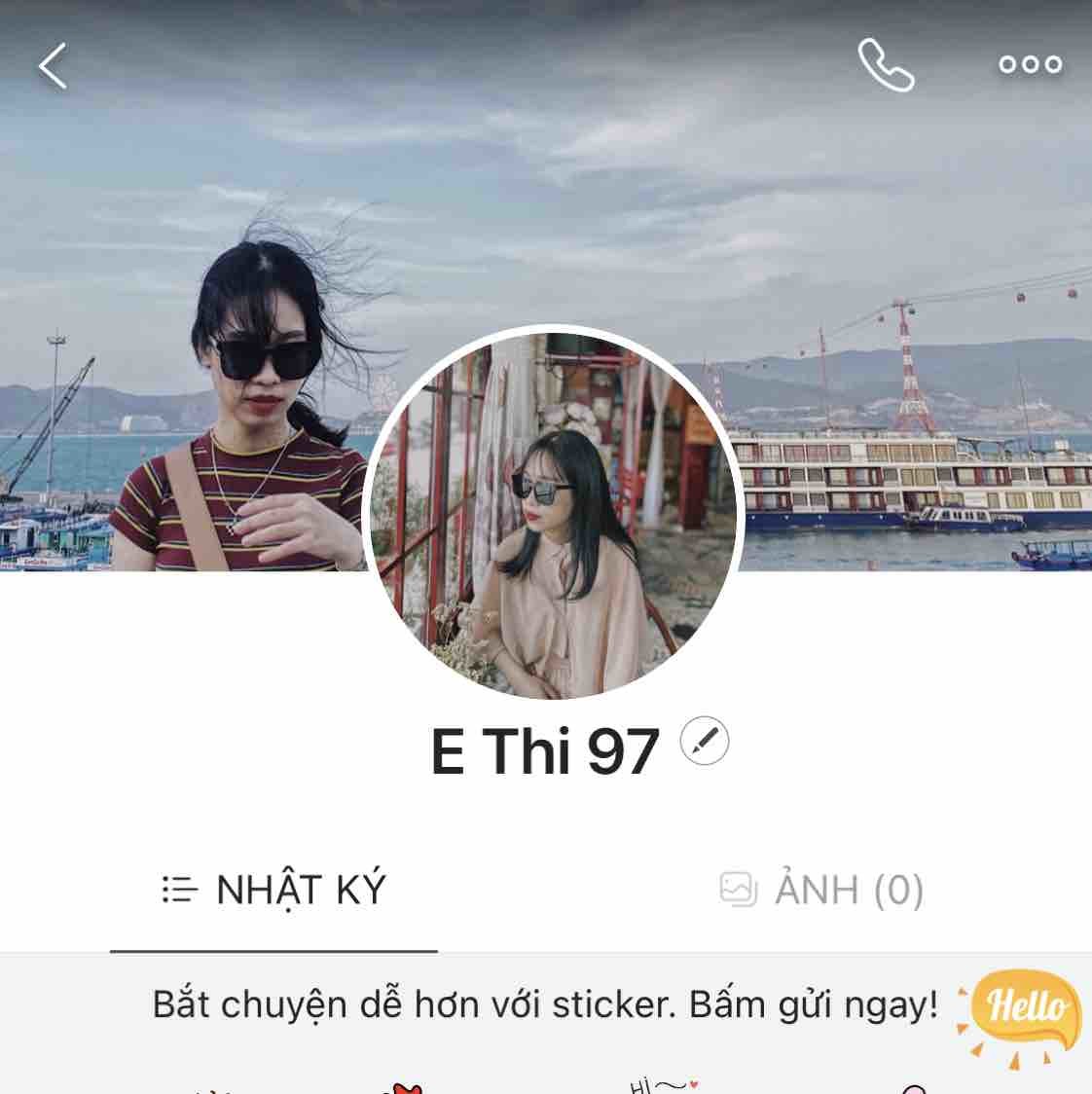Send the Hello sticker
The height and width of the screenshot is (1094, 1092).
[1022, 1008]
